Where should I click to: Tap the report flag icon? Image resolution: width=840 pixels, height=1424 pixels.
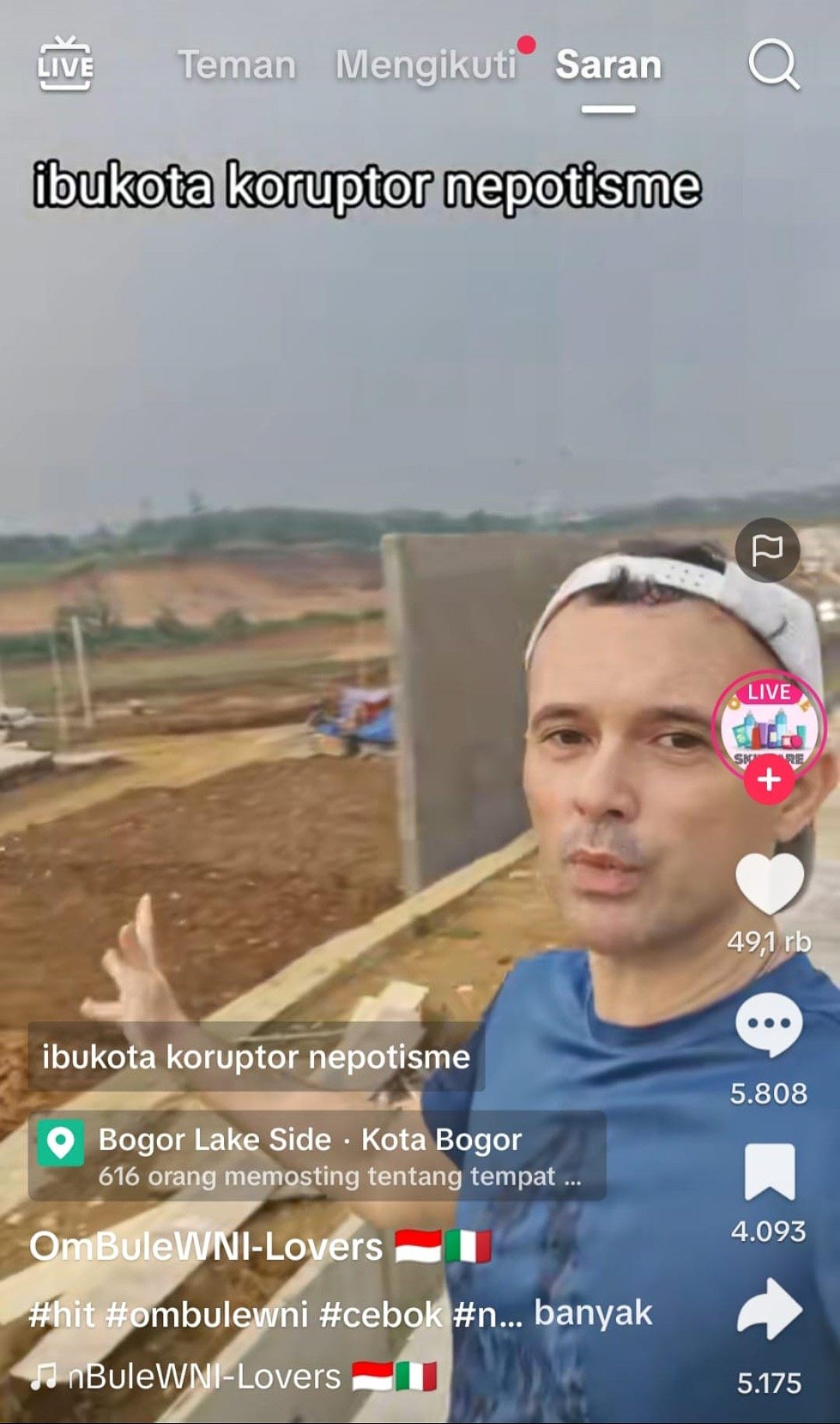[767, 550]
